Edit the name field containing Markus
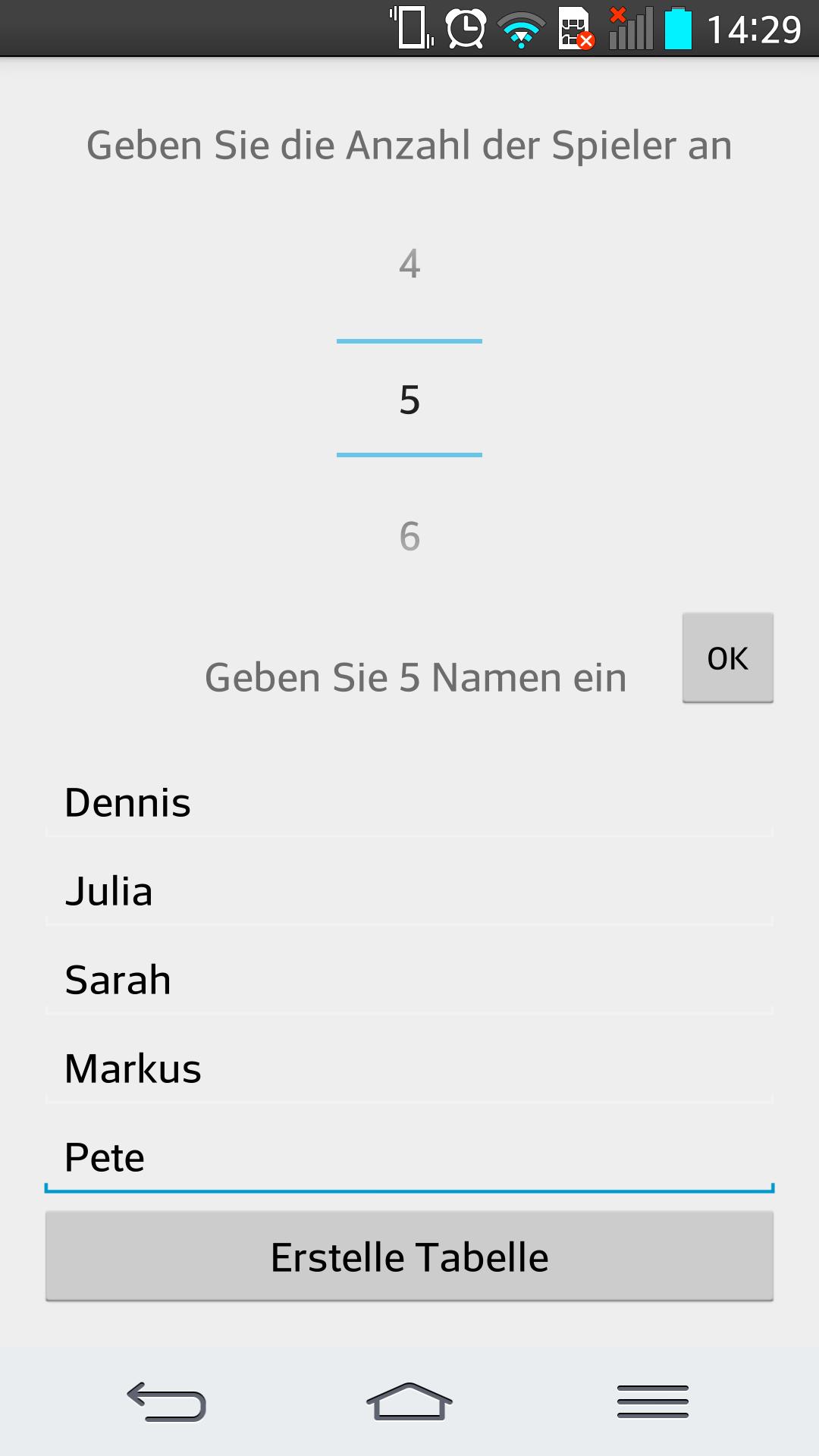Screen dimensions: 819x1456 click(x=409, y=1068)
